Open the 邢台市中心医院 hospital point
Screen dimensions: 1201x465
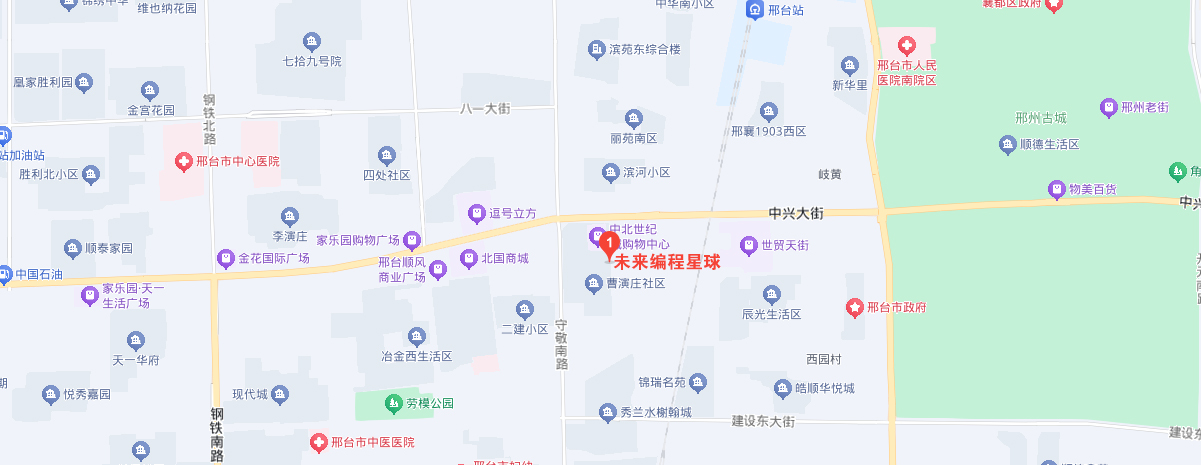pos(184,161)
